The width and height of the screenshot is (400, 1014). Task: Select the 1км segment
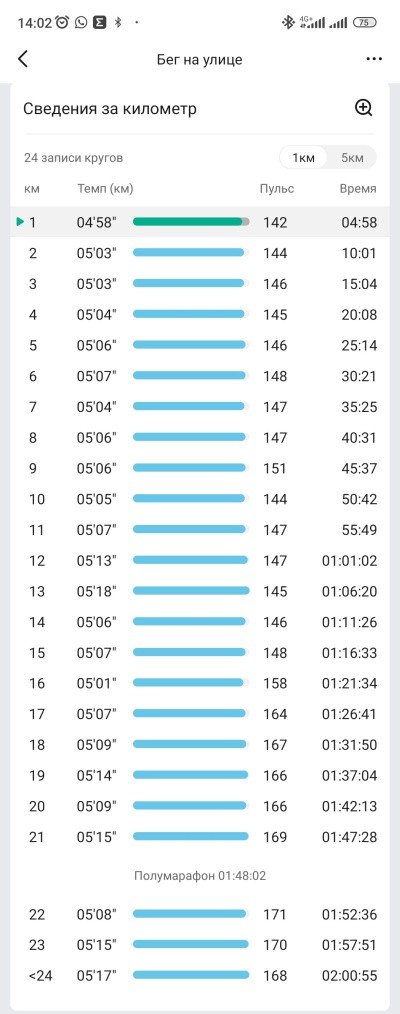click(x=303, y=158)
